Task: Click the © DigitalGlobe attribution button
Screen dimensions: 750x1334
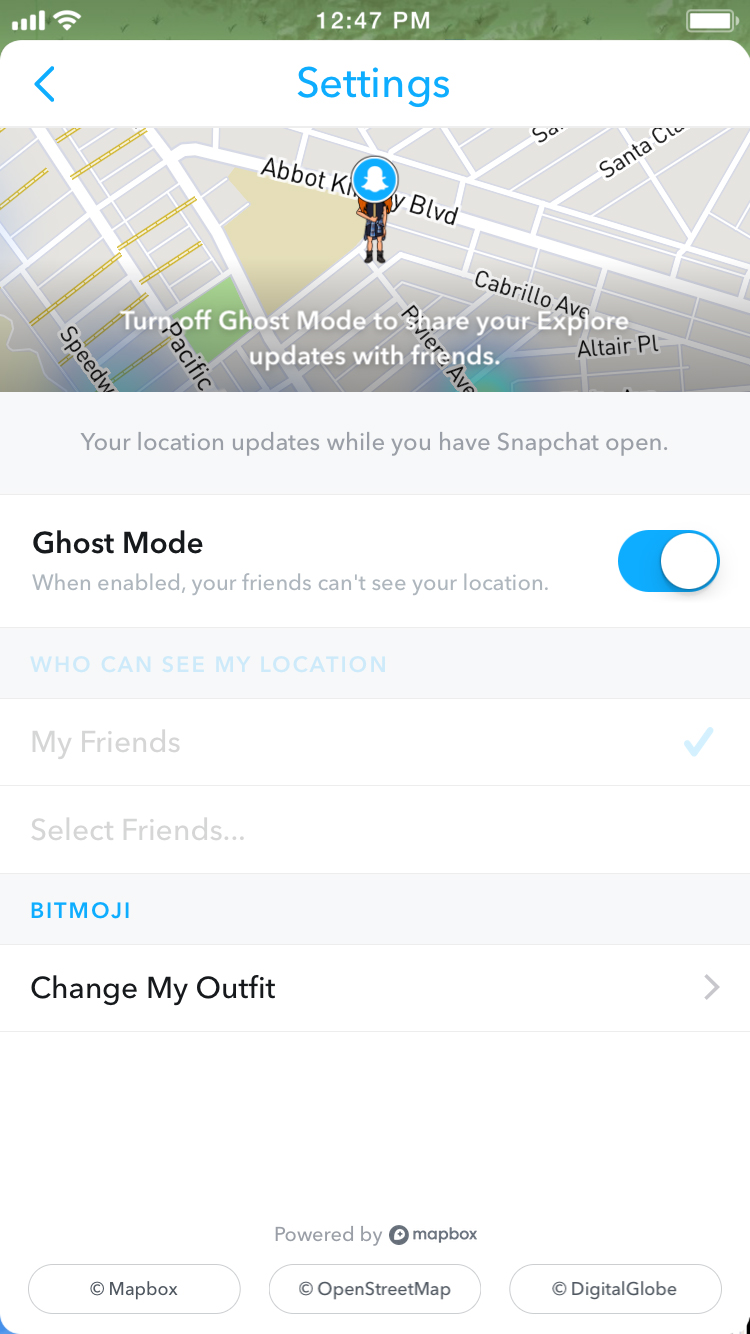Action: (x=615, y=1289)
